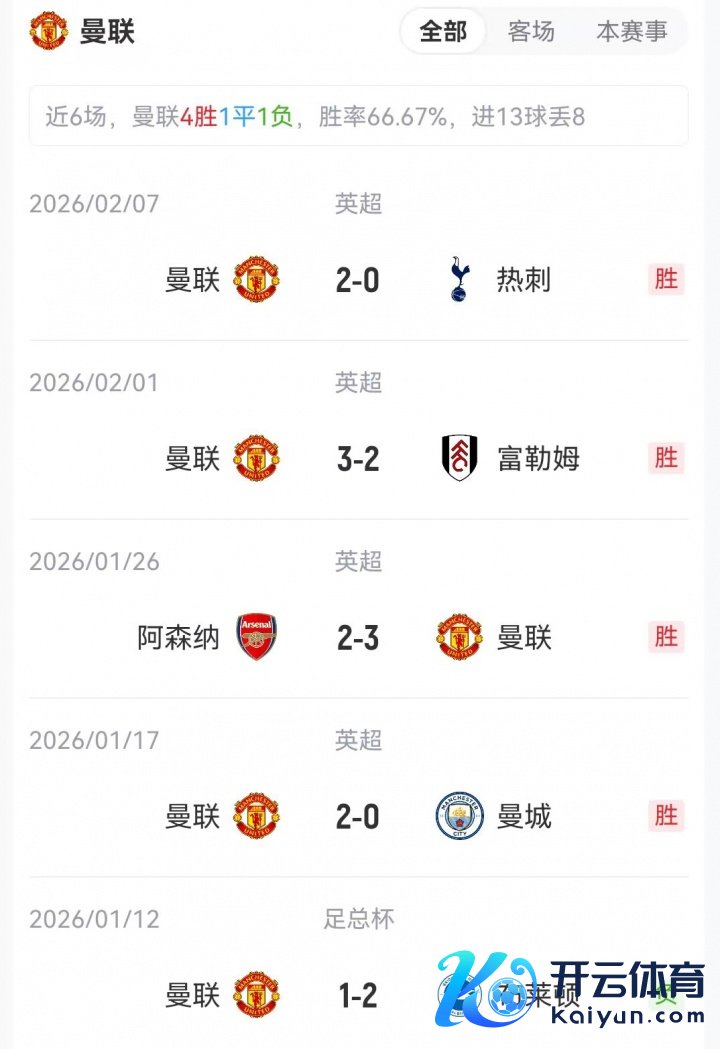Switch to the 客场 tab
The image size is (720, 1049).
pos(531,32)
